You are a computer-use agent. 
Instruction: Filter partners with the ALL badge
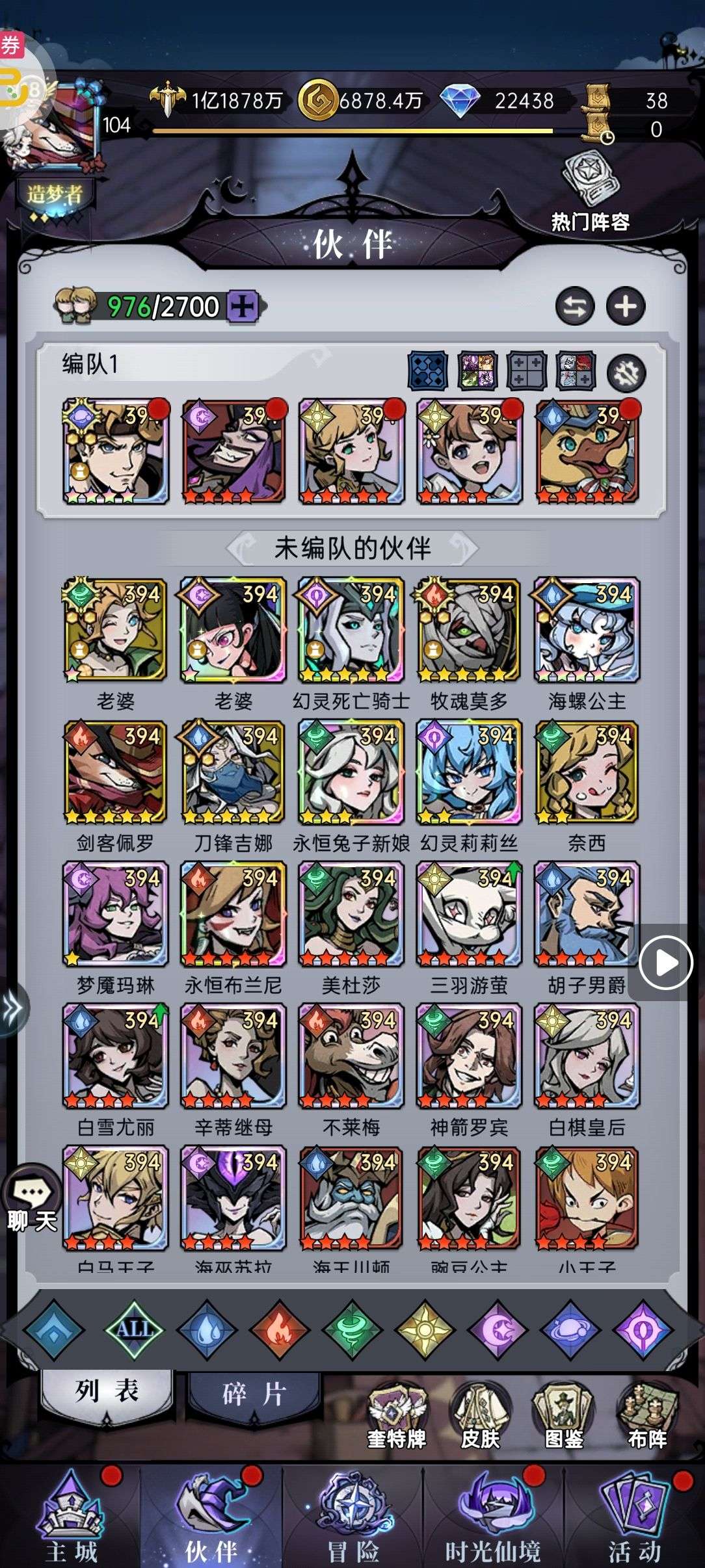coord(134,1329)
